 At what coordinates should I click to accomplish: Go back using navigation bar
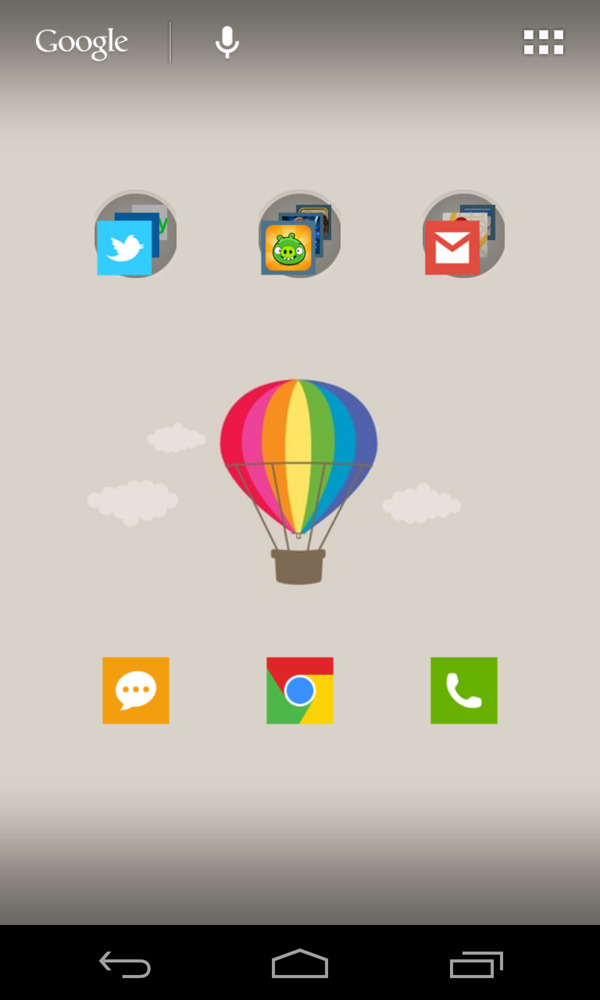point(125,964)
